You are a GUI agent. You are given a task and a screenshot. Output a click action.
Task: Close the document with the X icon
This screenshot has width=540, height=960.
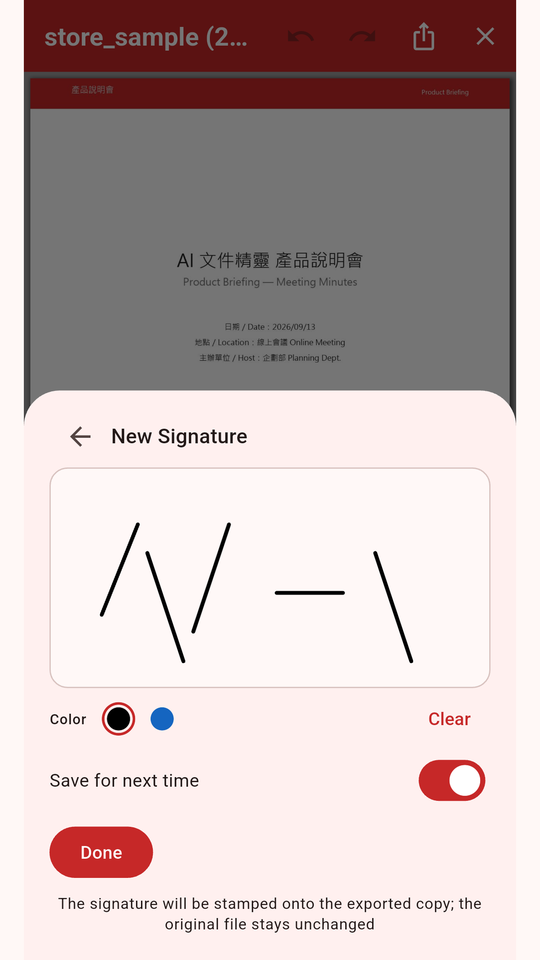485,37
